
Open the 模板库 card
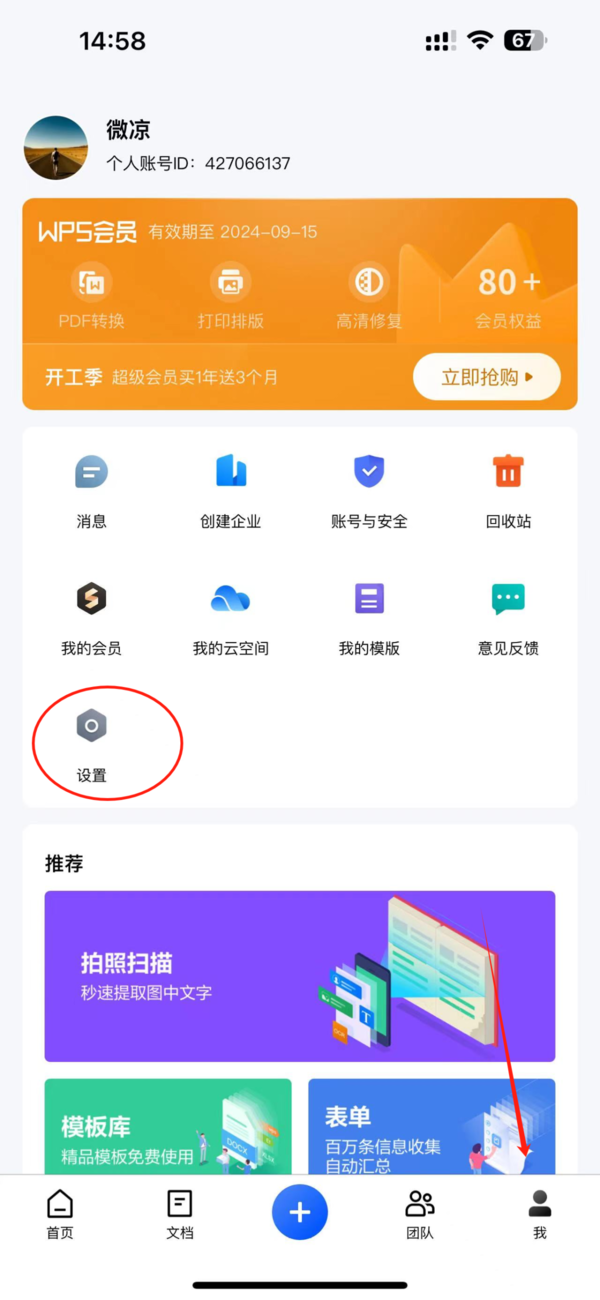click(168, 1126)
